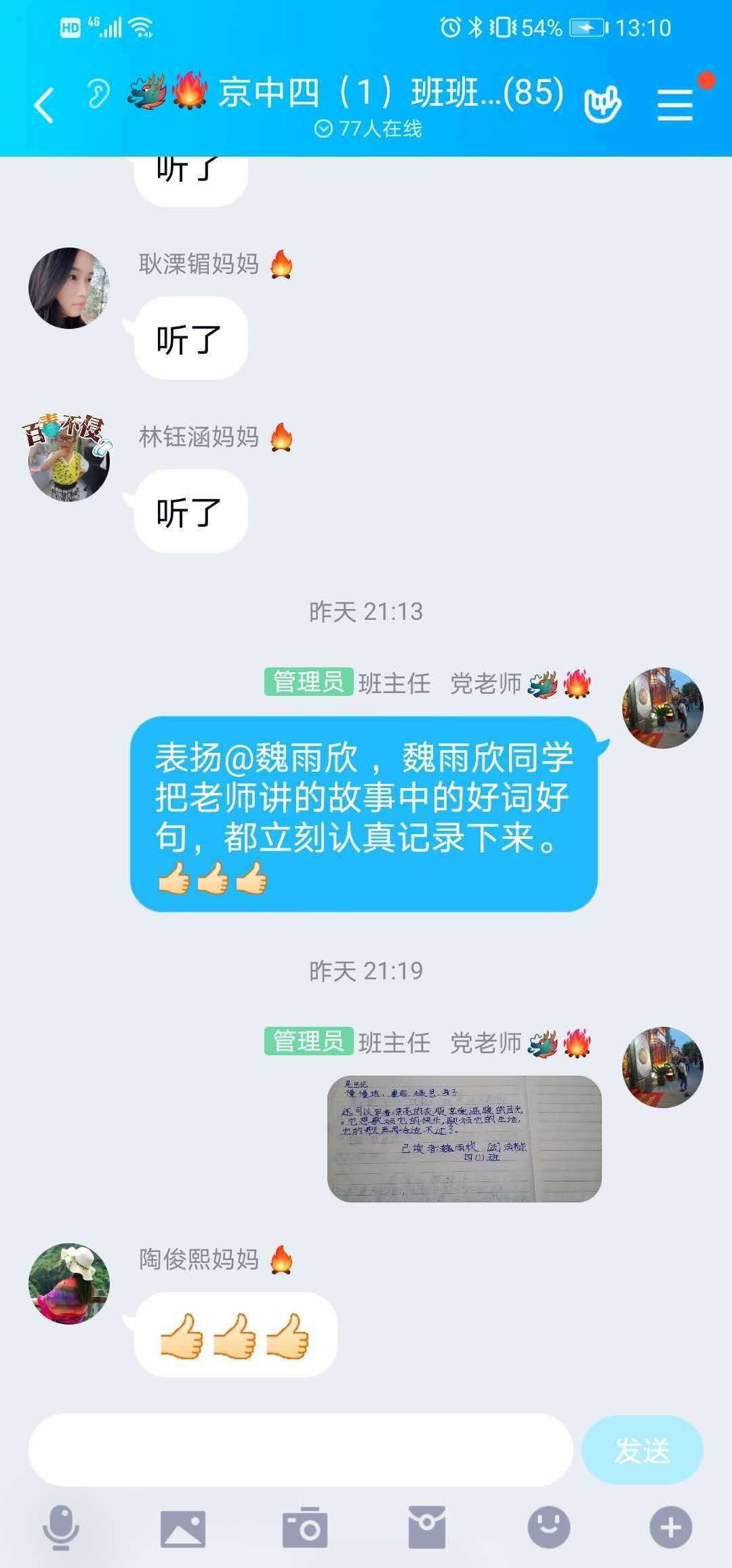Go back from the class group chat
Screen dimensions: 732x1568
pos(44,105)
